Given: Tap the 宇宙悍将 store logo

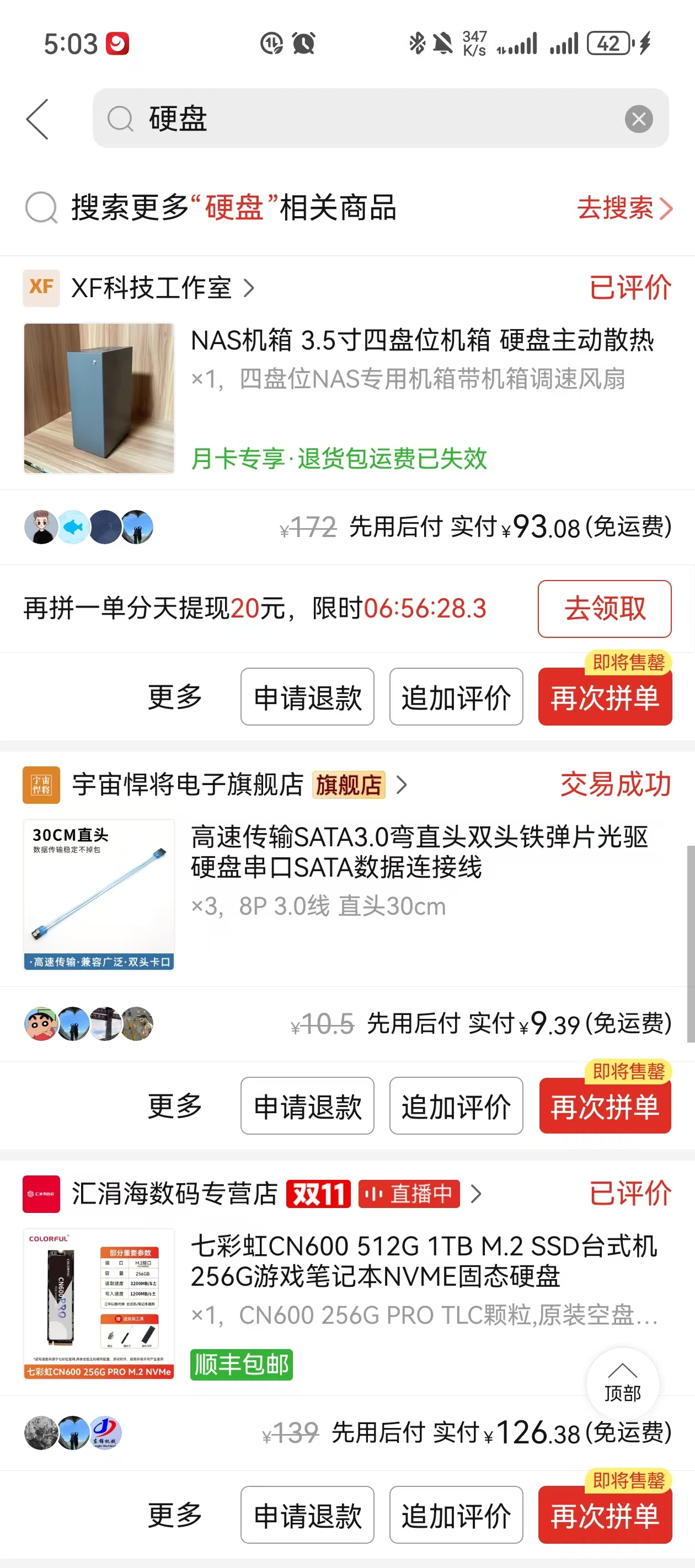Looking at the screenshot, I should pyautogui.click(x=40, y=785).
